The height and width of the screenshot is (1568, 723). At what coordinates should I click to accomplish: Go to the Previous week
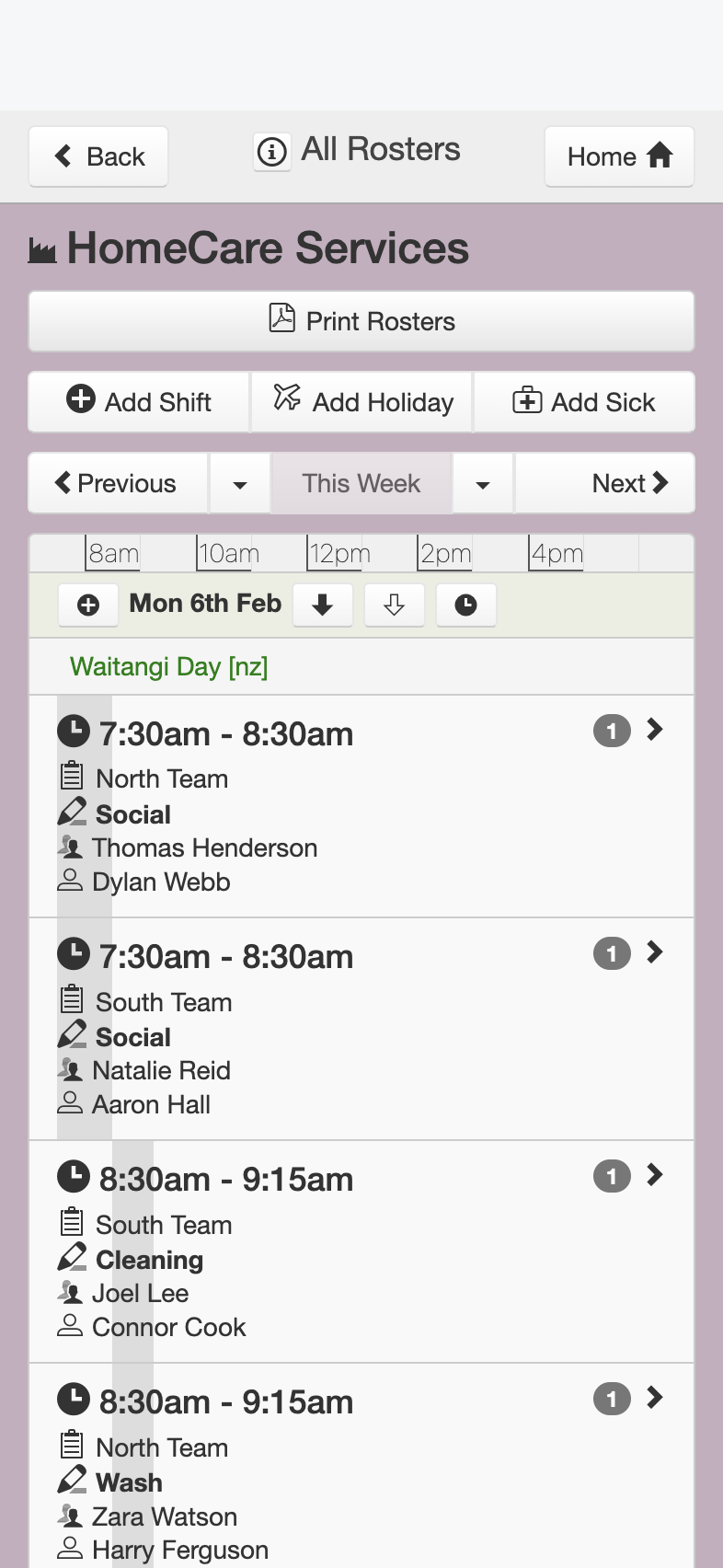[119, 483]
